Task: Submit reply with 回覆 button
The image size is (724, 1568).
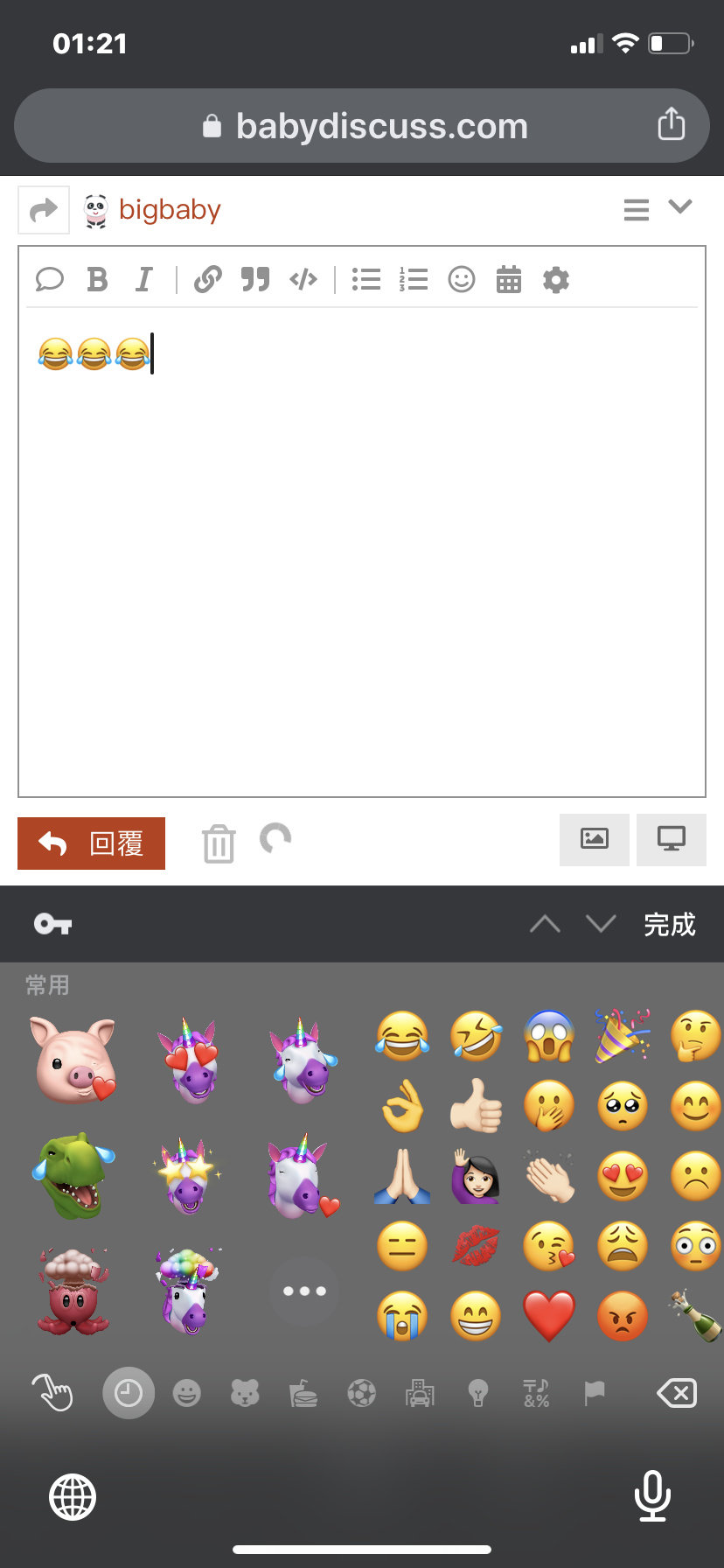Action: tap(91, 843)
